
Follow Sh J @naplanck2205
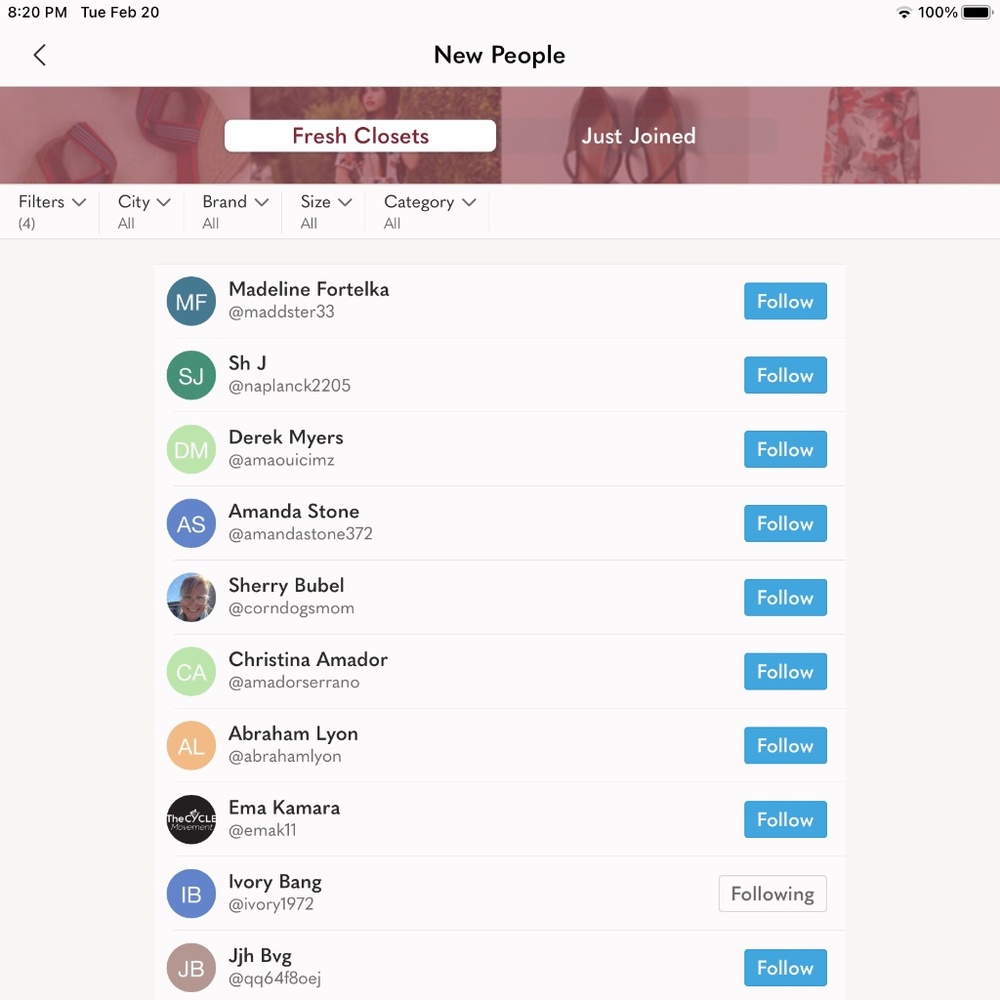pos(785,375)
